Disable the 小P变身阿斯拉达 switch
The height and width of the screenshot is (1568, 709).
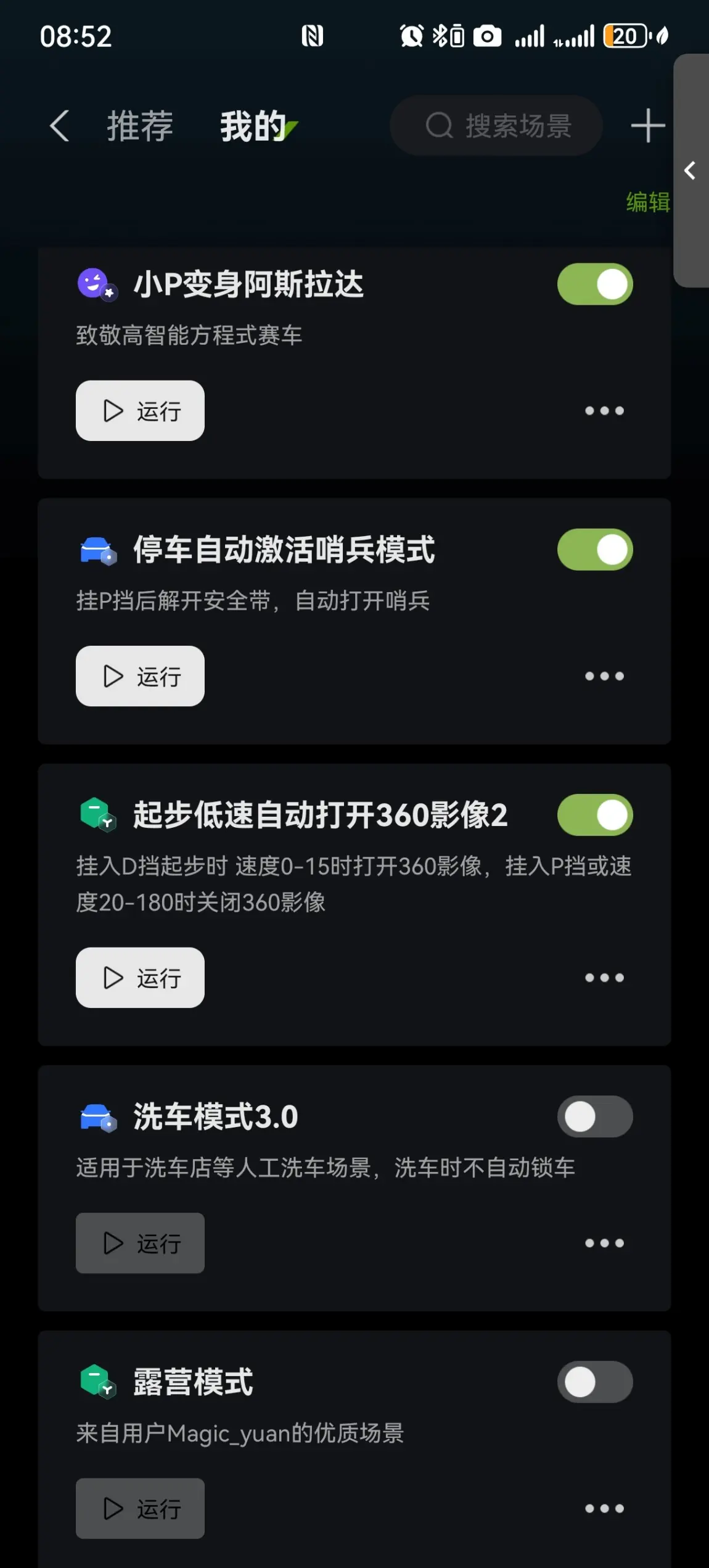595,285
